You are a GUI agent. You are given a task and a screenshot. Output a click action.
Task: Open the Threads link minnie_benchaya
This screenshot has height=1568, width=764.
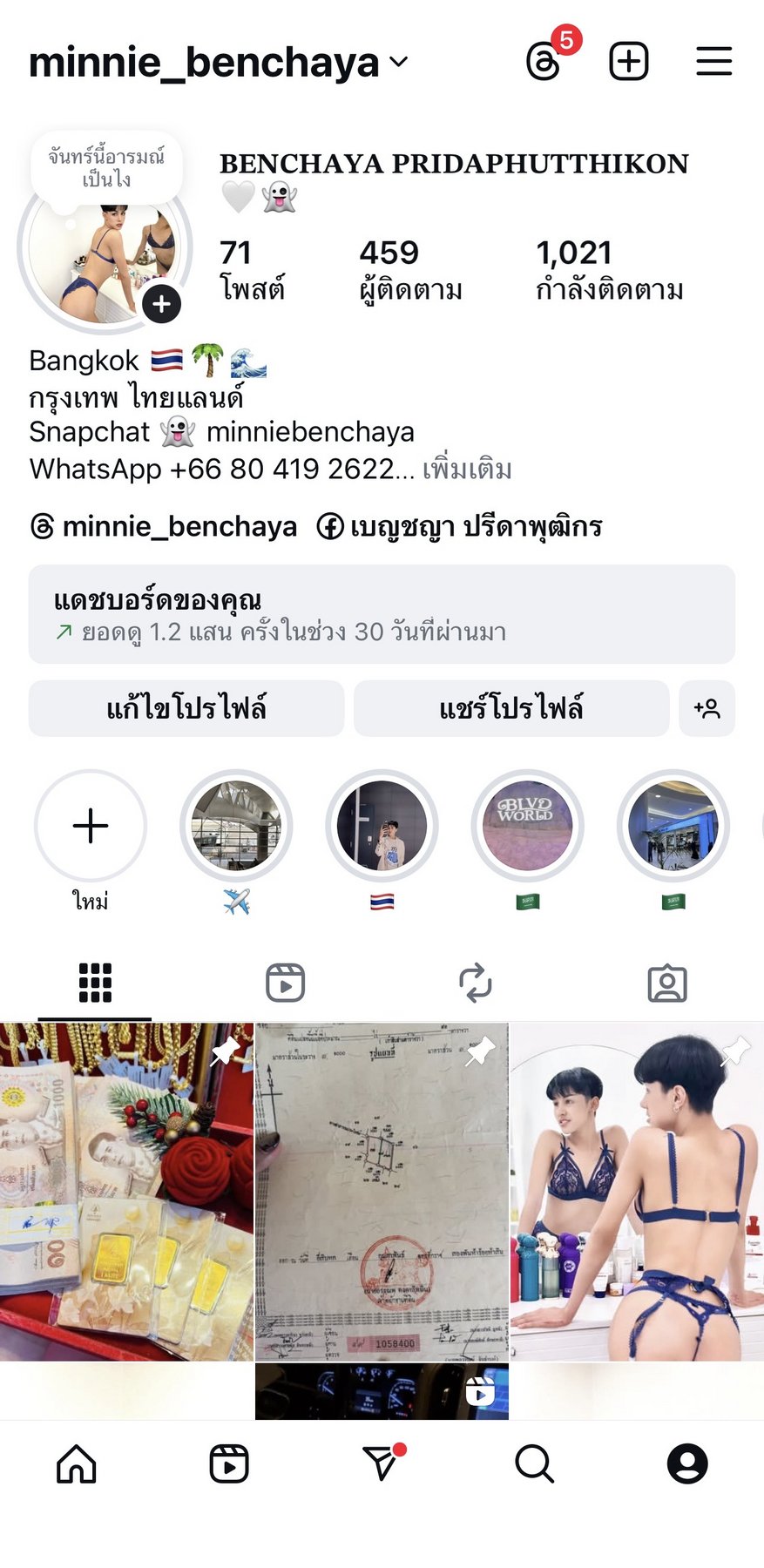(x=164, y=526)
